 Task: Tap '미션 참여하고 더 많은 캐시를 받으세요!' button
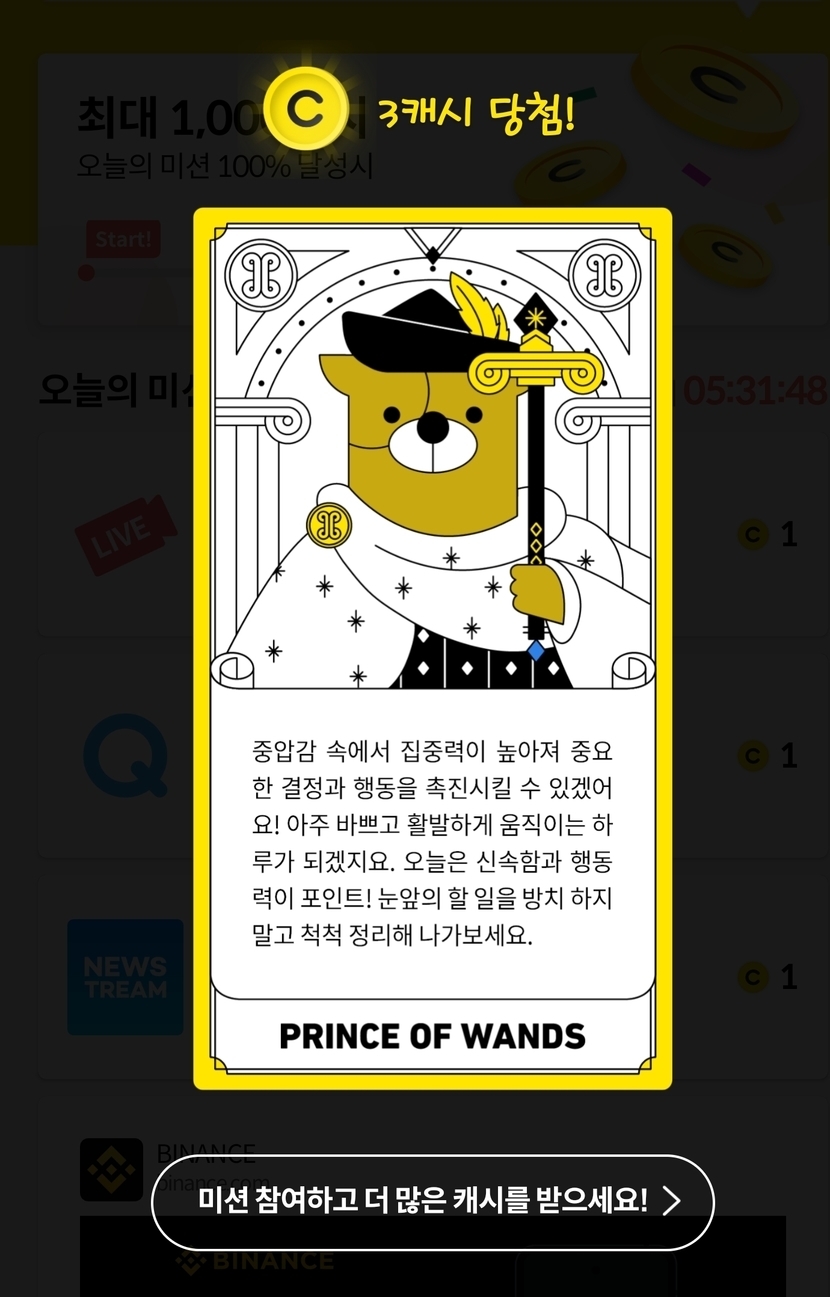432,1202
